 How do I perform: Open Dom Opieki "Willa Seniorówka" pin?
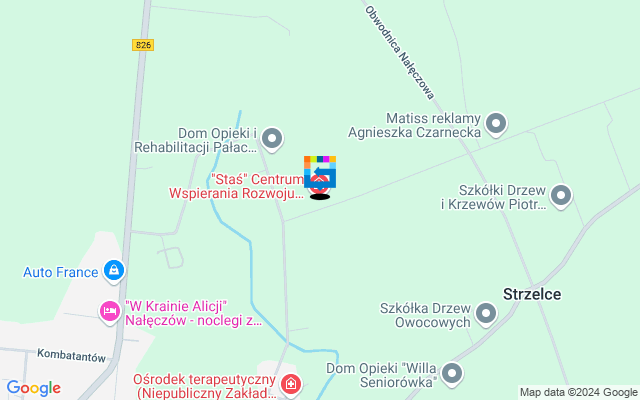coord(452,375)
